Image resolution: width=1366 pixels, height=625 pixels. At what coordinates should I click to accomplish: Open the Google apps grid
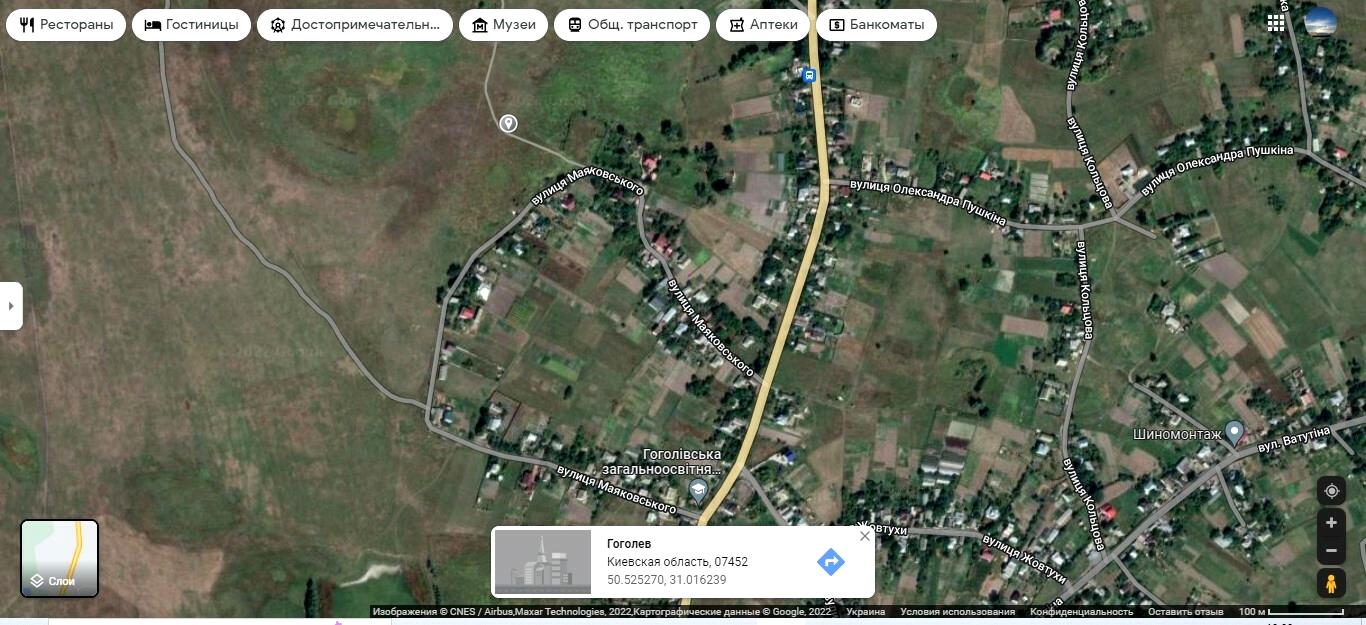tap(1276, 23)
